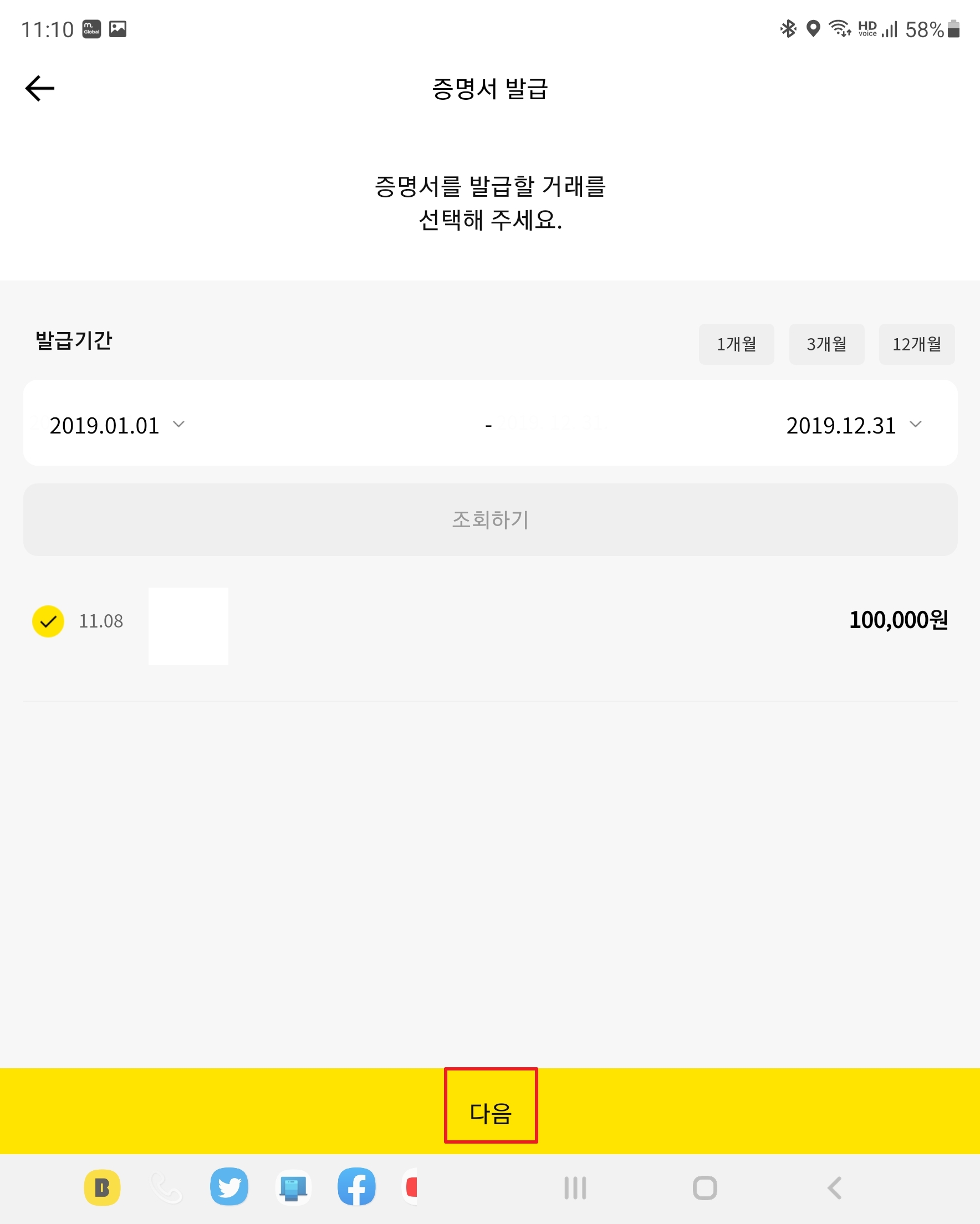Uncheck the 11.08 transaction of 100,000원

coord(48,621)
